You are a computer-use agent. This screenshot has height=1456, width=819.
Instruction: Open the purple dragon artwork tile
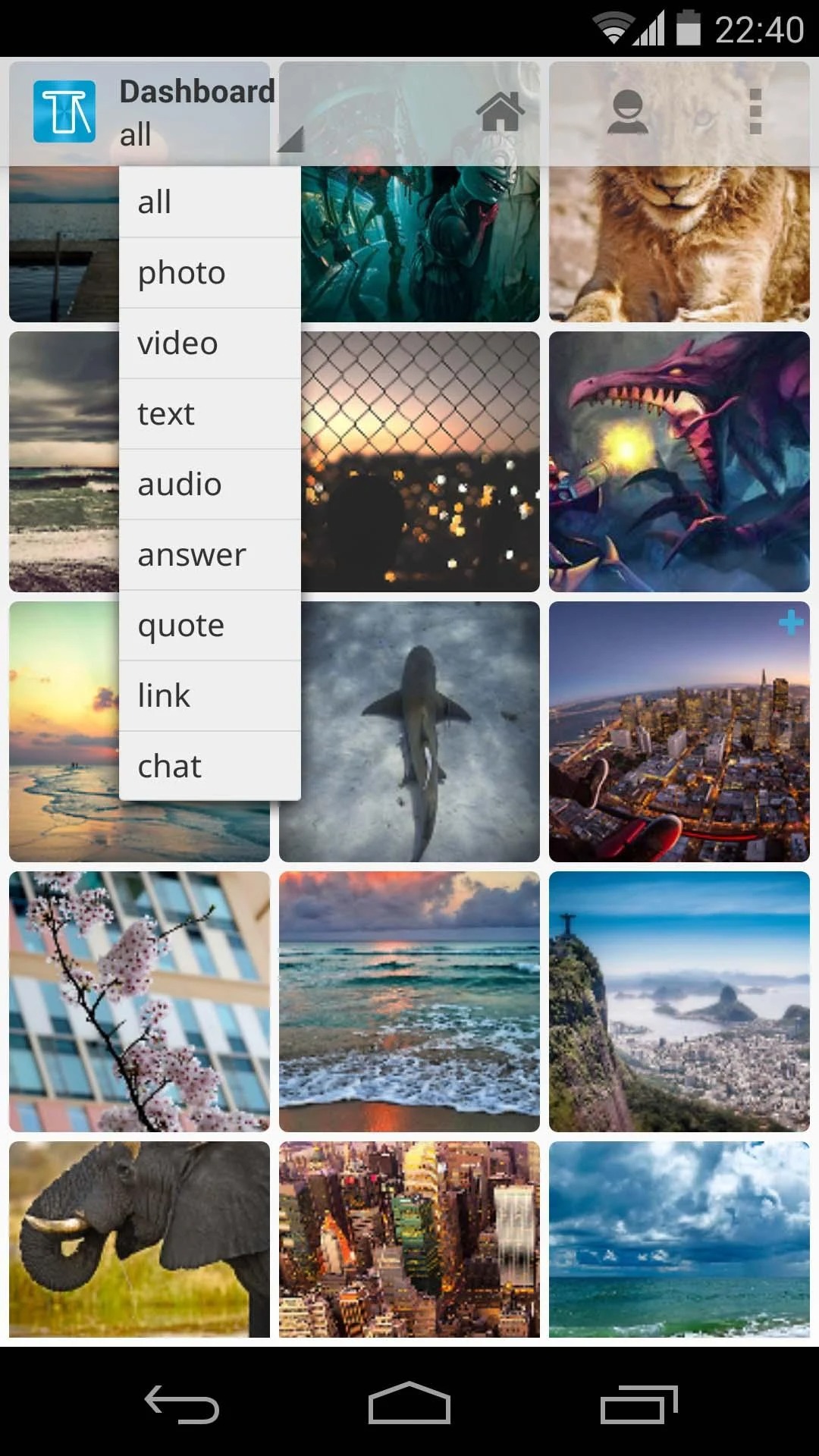(x=679, y=462)
